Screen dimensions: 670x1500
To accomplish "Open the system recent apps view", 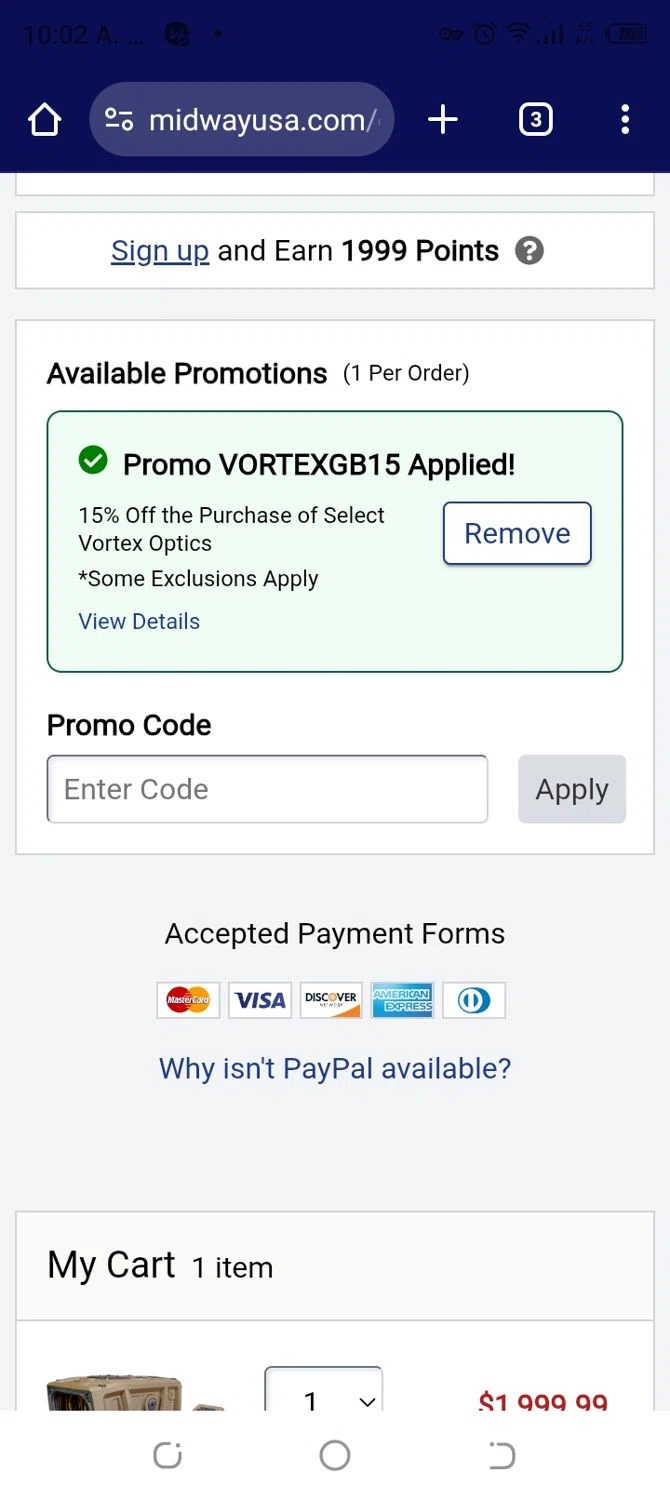I will pos(167,1455).
